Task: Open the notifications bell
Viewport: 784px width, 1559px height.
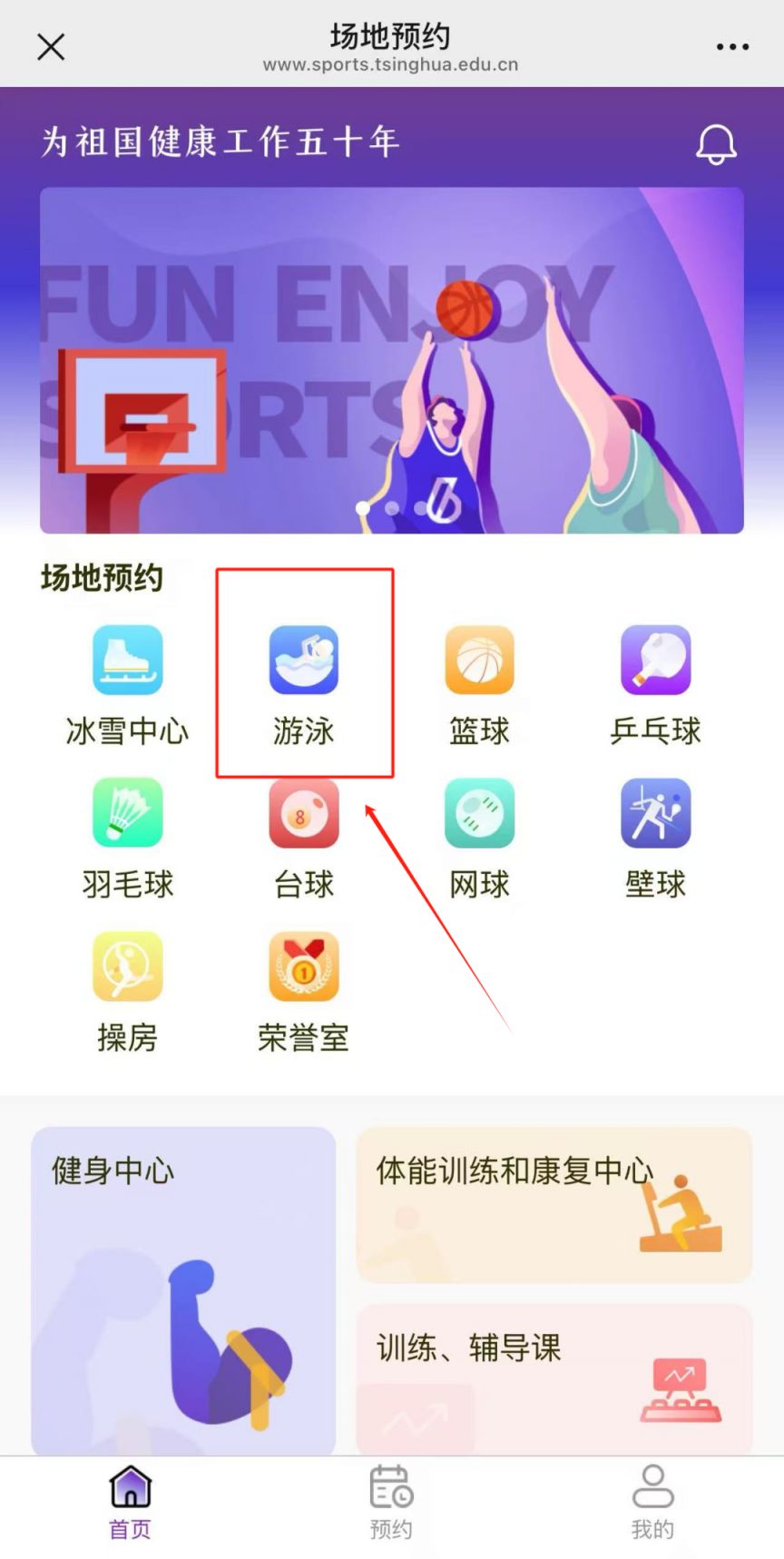Action: tap(716, 144)
